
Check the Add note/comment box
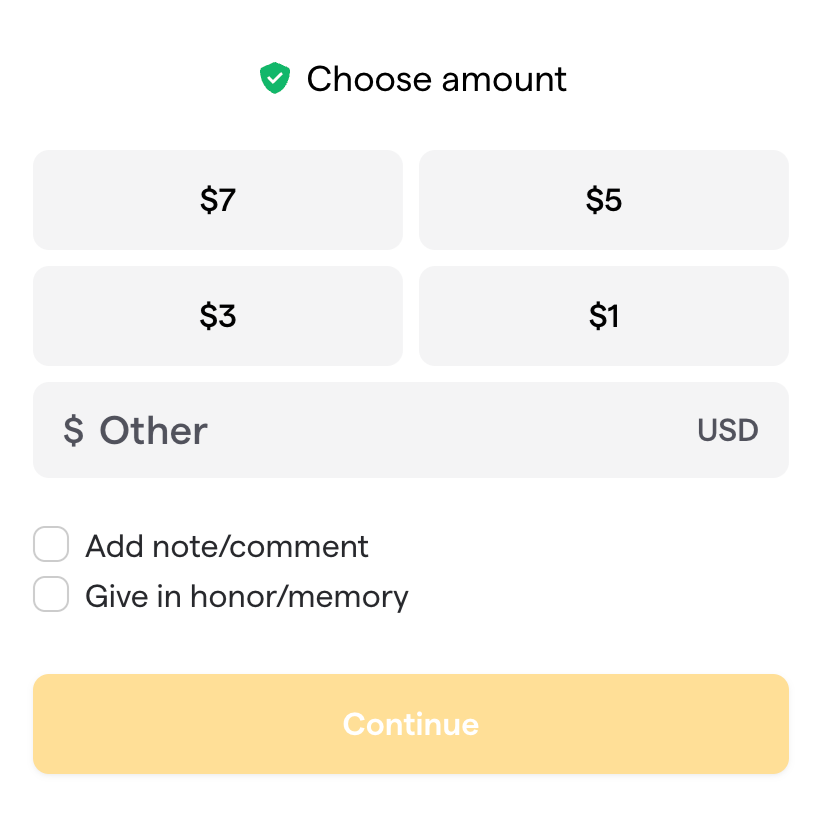pos(51,546)
